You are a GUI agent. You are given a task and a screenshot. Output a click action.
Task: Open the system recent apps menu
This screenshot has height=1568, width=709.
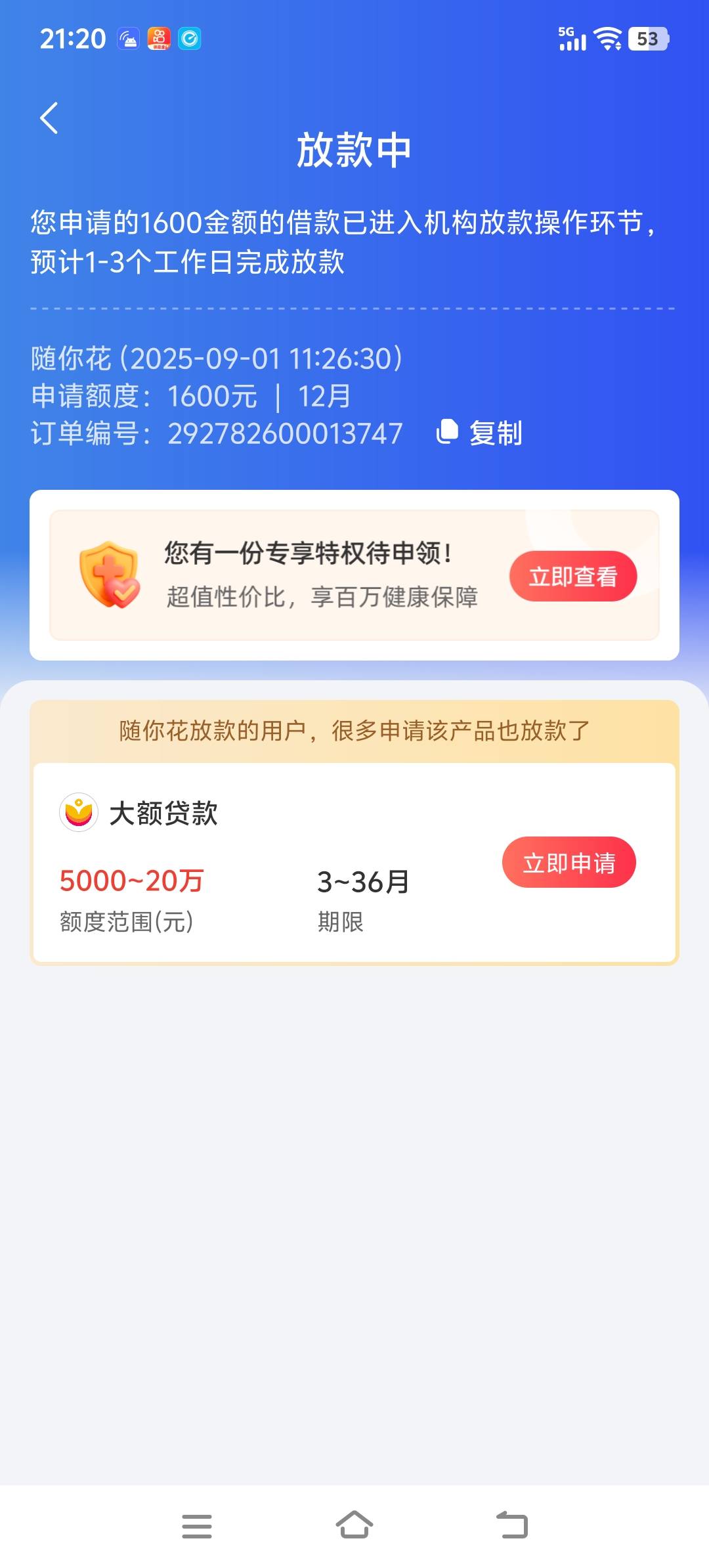click(x=197, y=1526)
